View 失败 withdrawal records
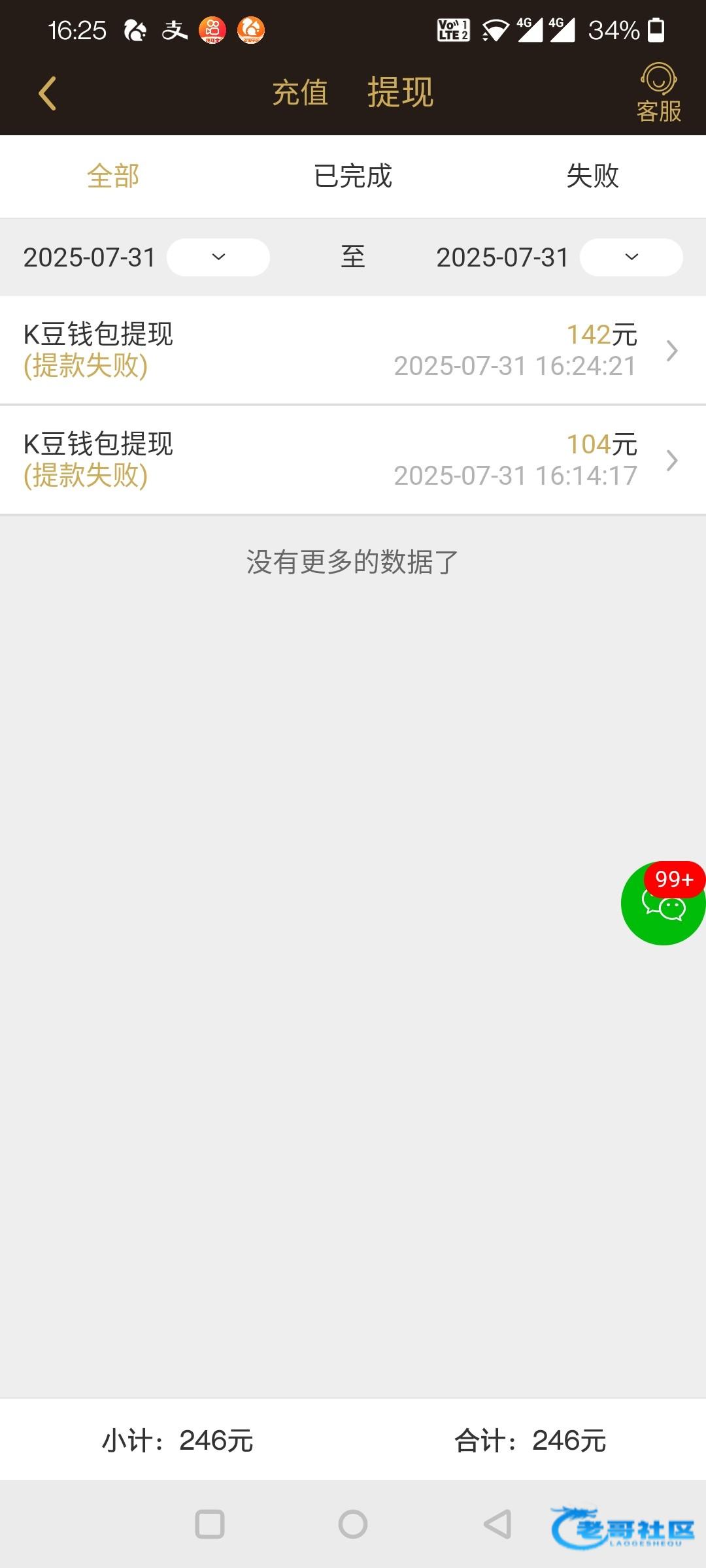This screenshot has width=706, height=1568. pyautogui.click(x=592, y=176)
